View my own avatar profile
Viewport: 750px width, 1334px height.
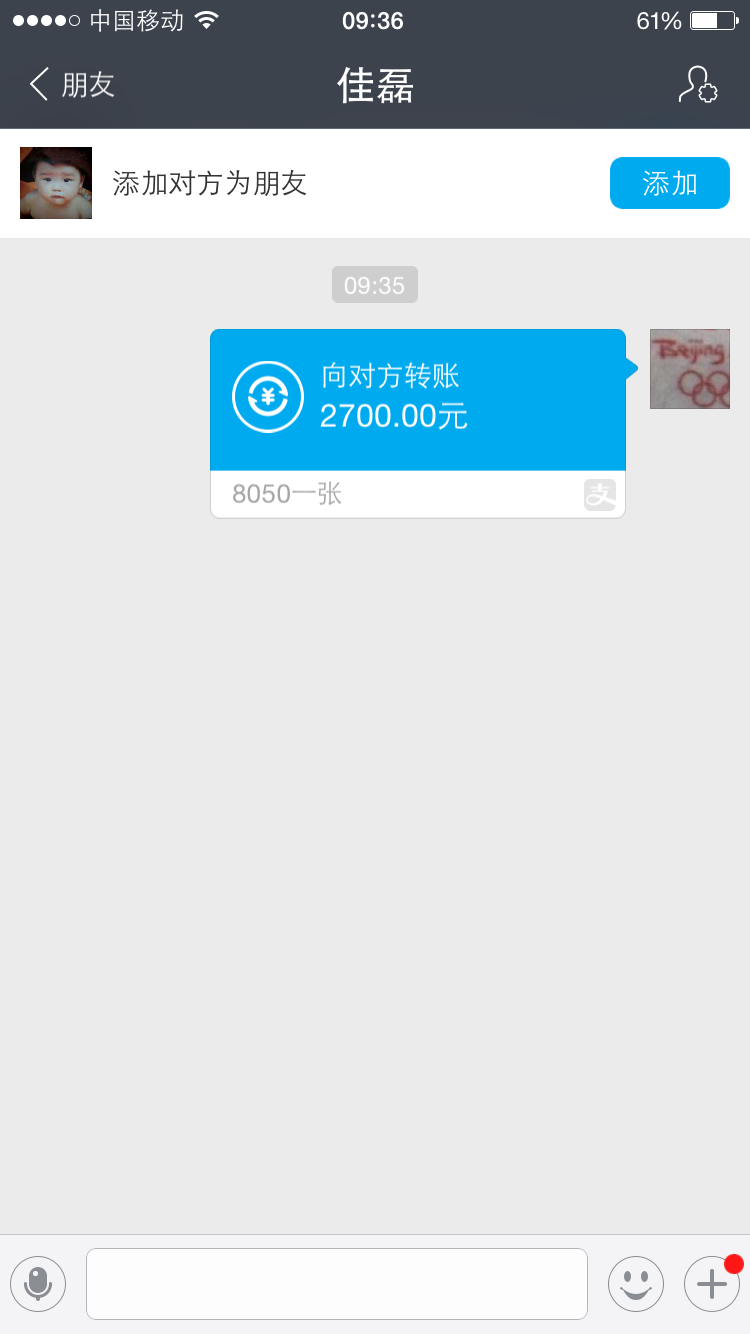coord(690,369)
